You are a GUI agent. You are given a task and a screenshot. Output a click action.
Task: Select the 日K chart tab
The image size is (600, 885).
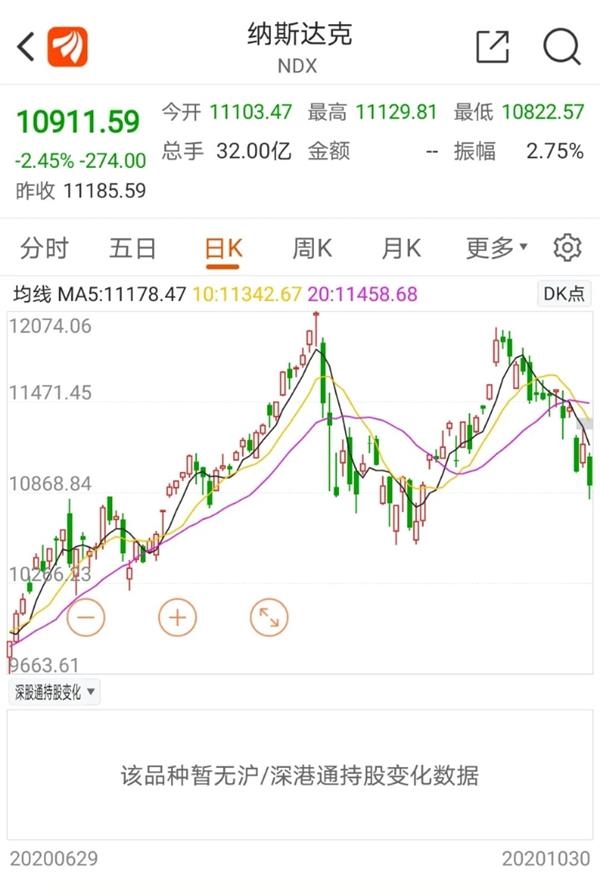[x=223, y=248]
